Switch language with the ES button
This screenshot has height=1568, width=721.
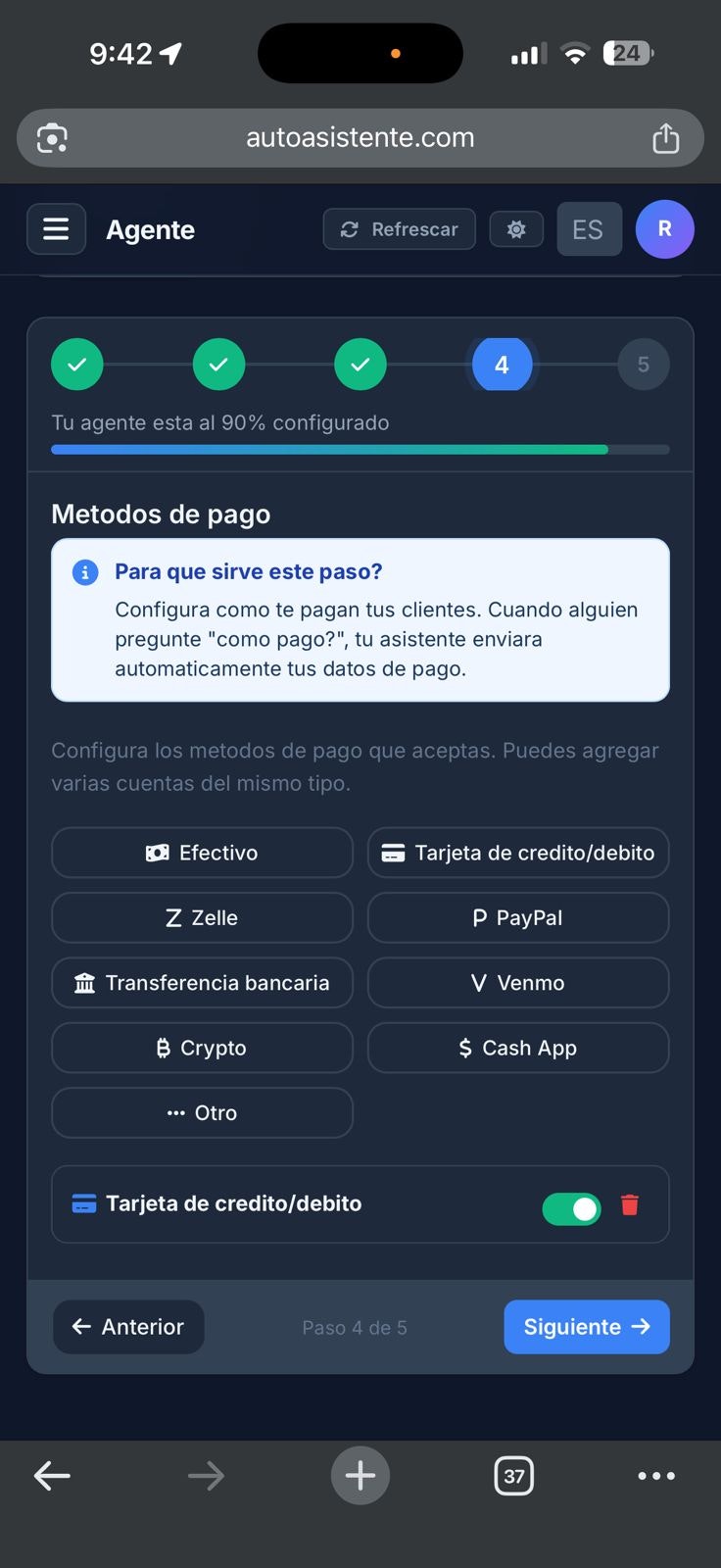(588, 229)
